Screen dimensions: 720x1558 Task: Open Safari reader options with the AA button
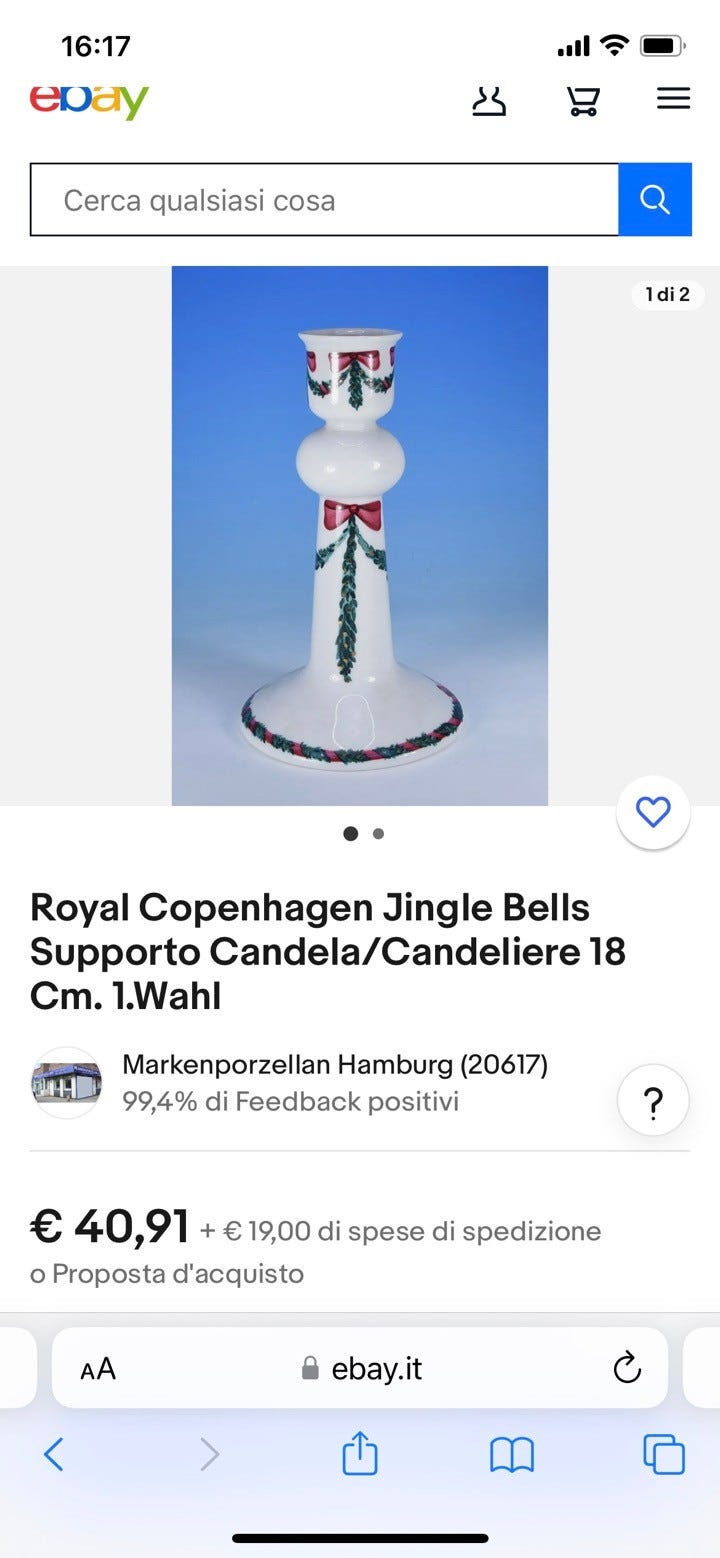tap(98, 1368)
